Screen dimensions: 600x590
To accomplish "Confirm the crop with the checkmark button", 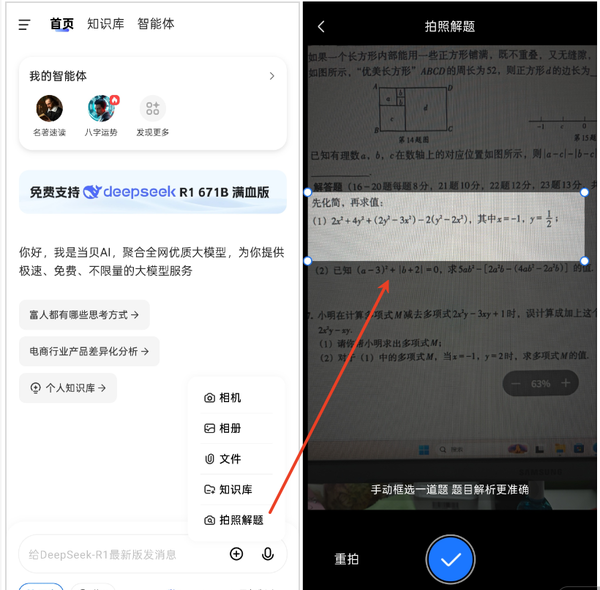I will click(450, 560).
